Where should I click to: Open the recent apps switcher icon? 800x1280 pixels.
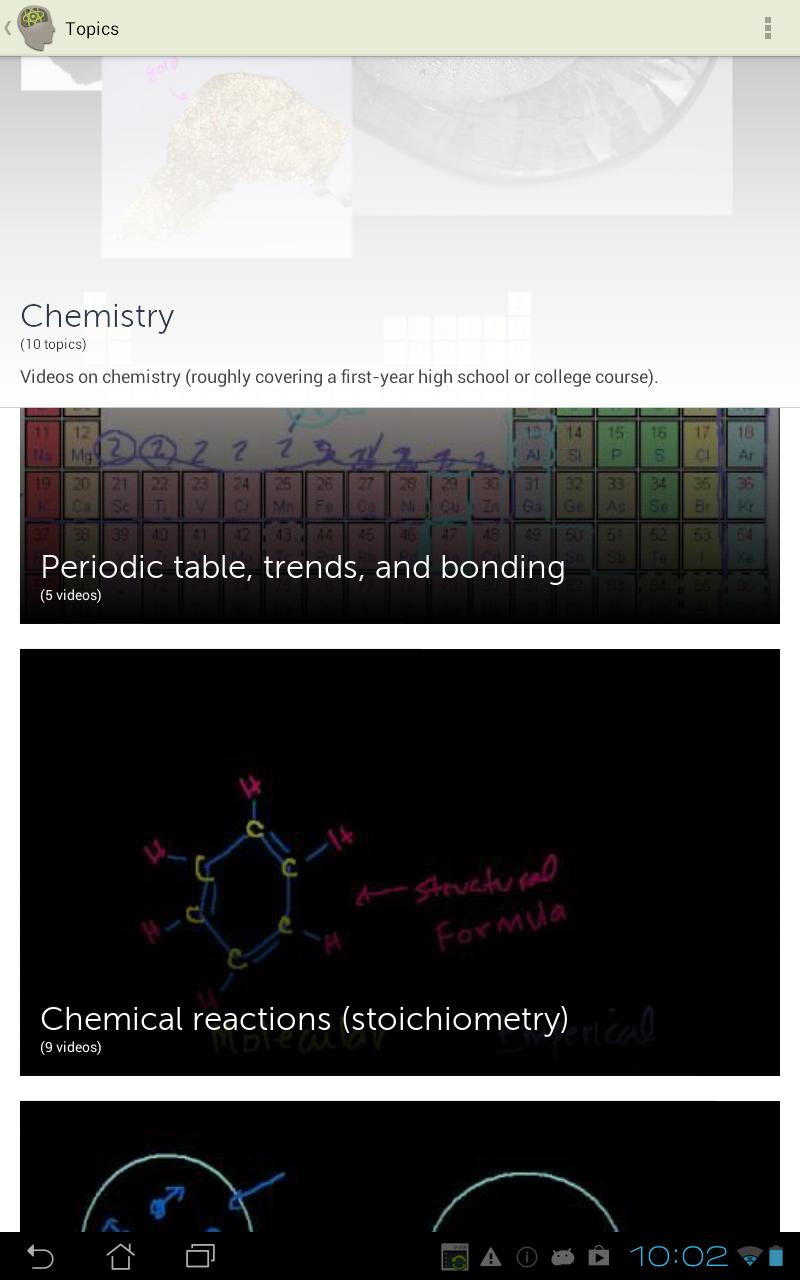coord(199,1256)
